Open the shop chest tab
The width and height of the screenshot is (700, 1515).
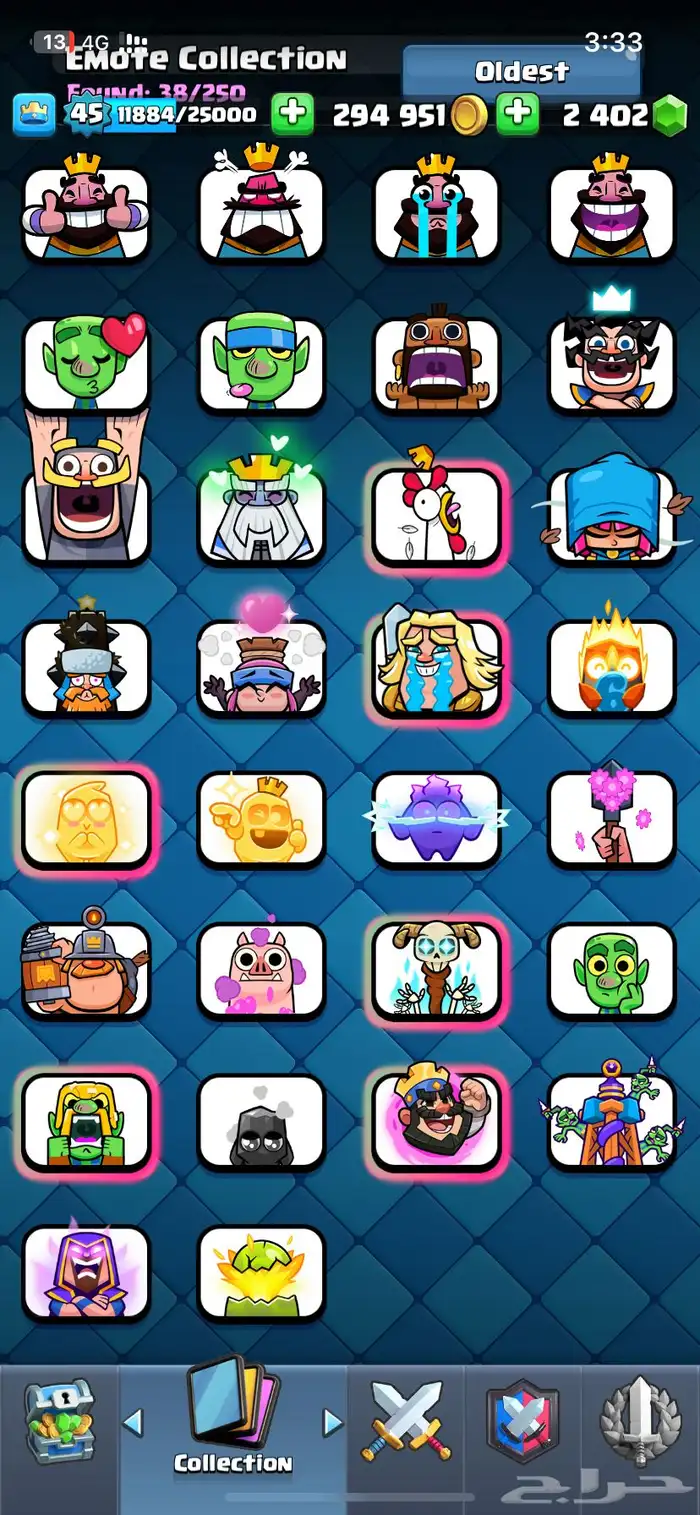click(x=60, y=1422)
